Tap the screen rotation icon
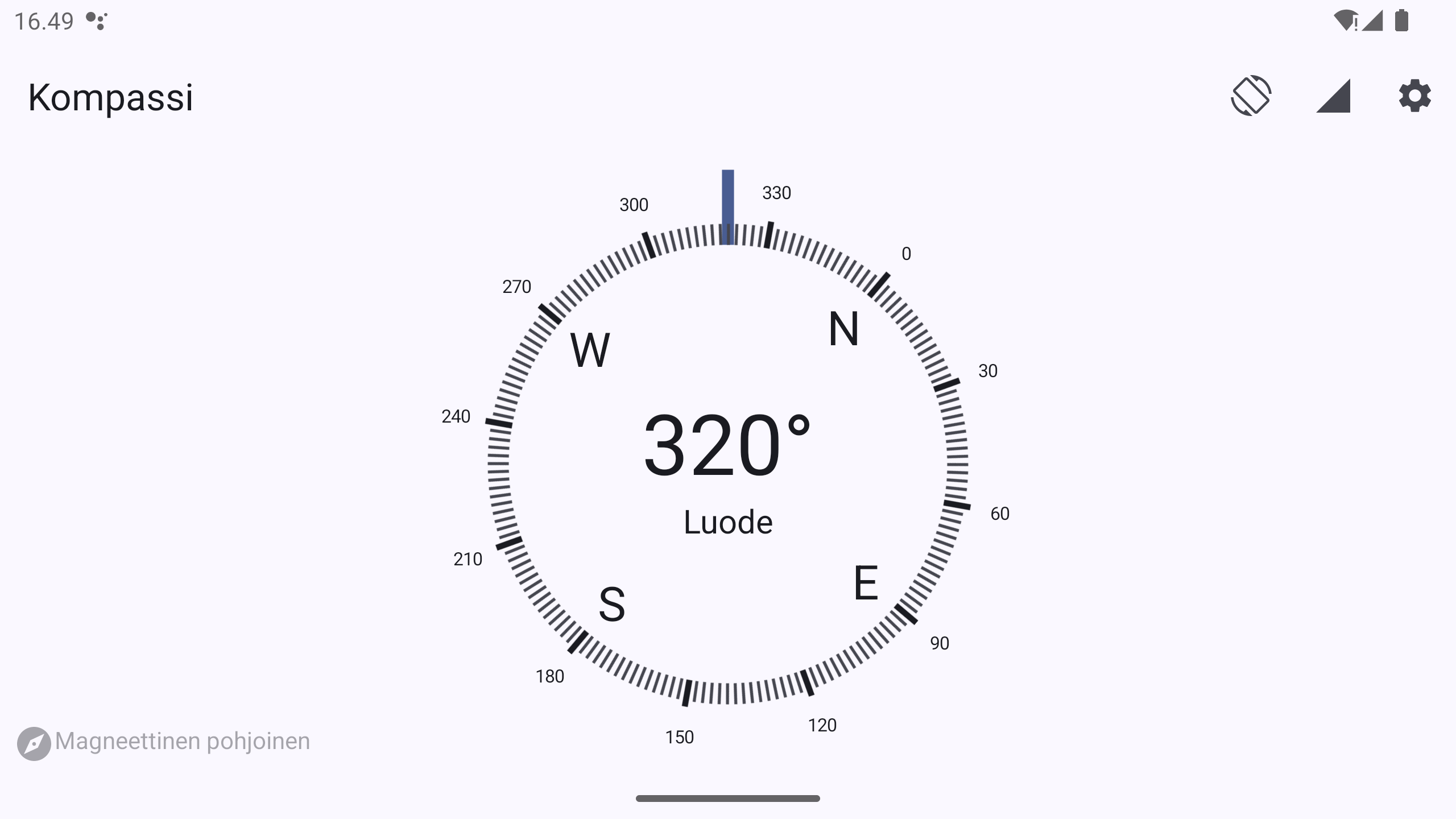This screenshot has width=1456, height=819. click(x=1251, y=96)
